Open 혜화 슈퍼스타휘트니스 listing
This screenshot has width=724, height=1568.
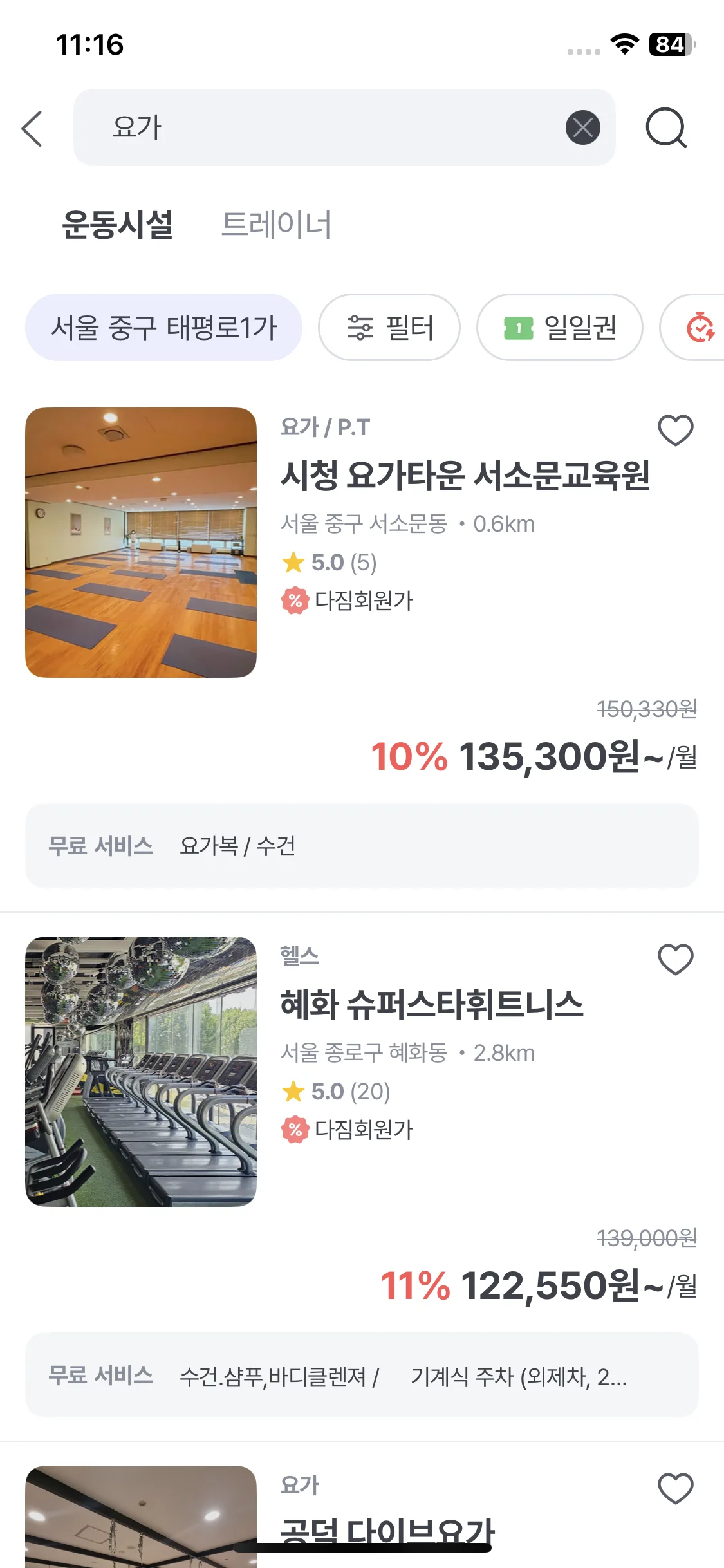(431, 1005)
